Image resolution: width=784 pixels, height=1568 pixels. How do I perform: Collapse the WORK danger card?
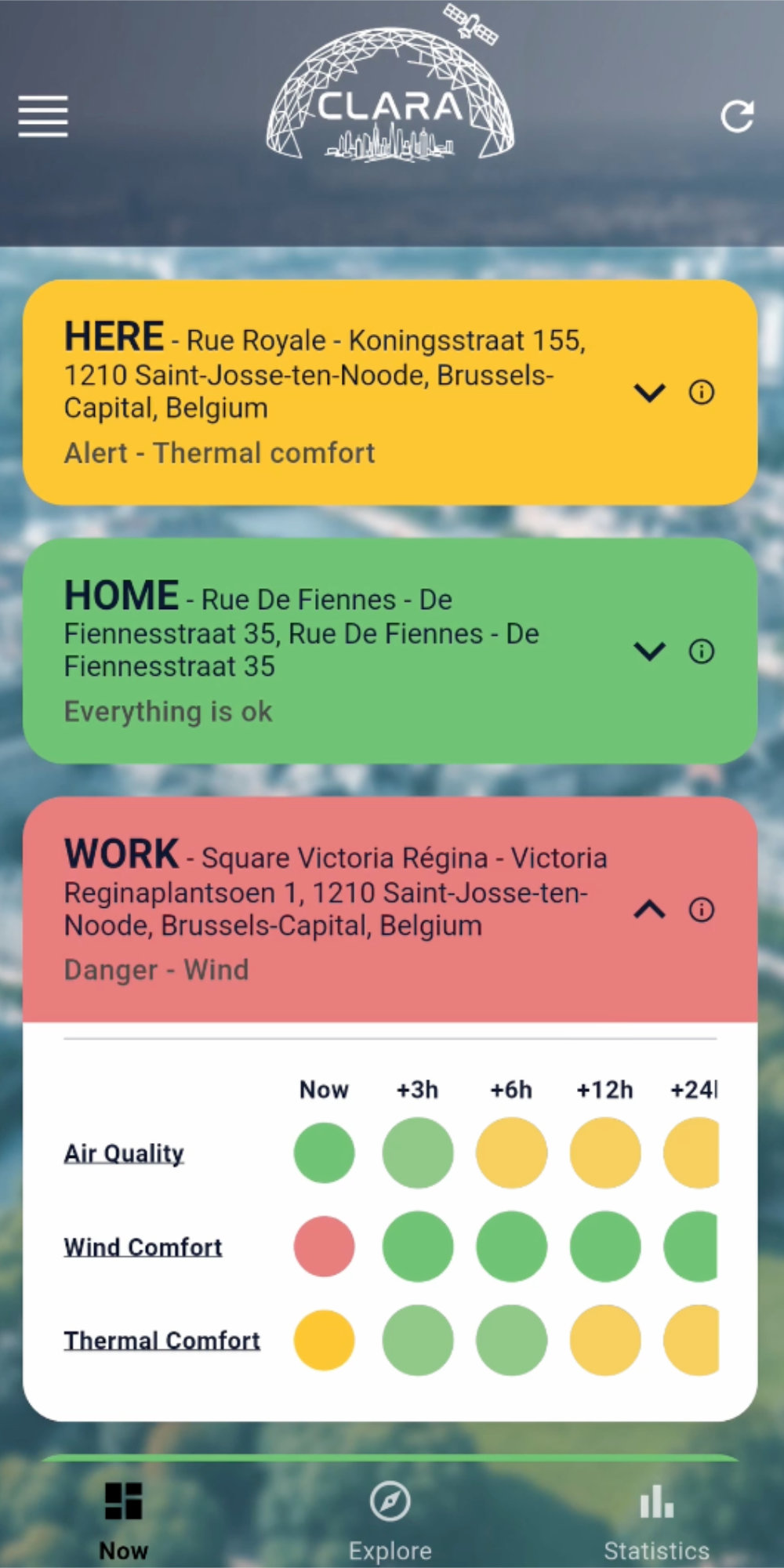[650, 909]
